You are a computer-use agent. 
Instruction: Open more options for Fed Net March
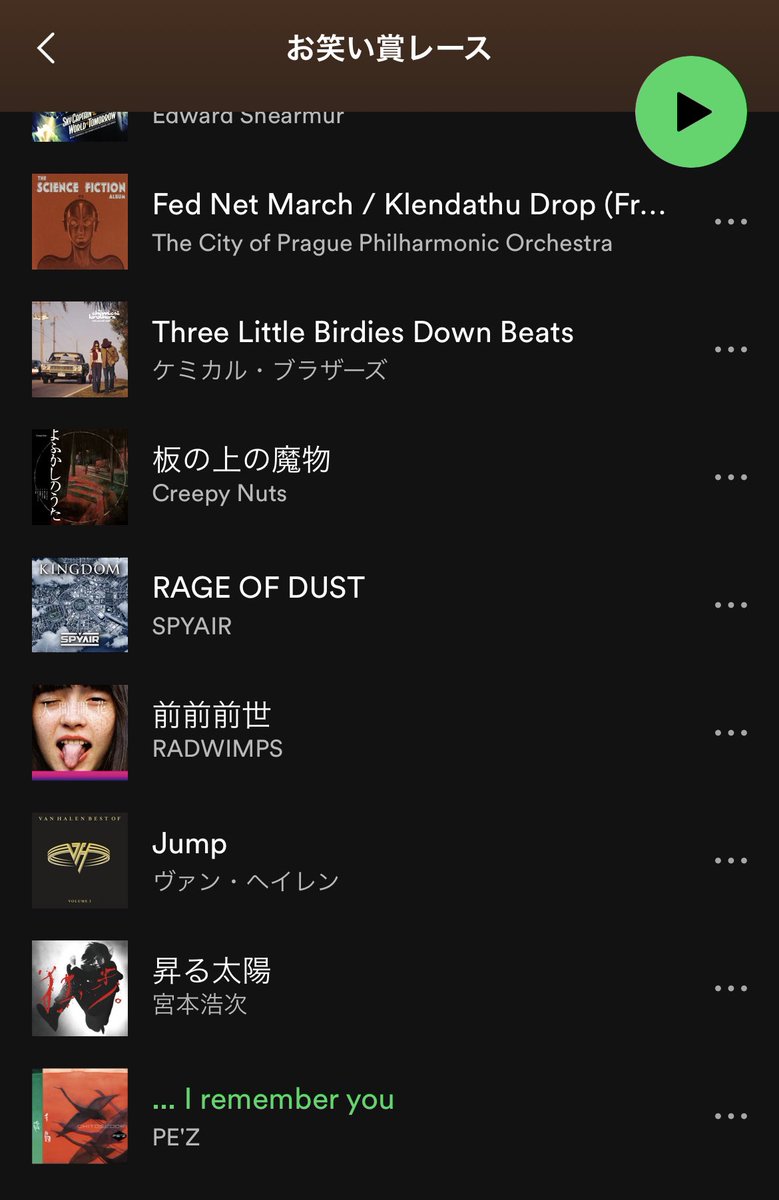point(731,222)
